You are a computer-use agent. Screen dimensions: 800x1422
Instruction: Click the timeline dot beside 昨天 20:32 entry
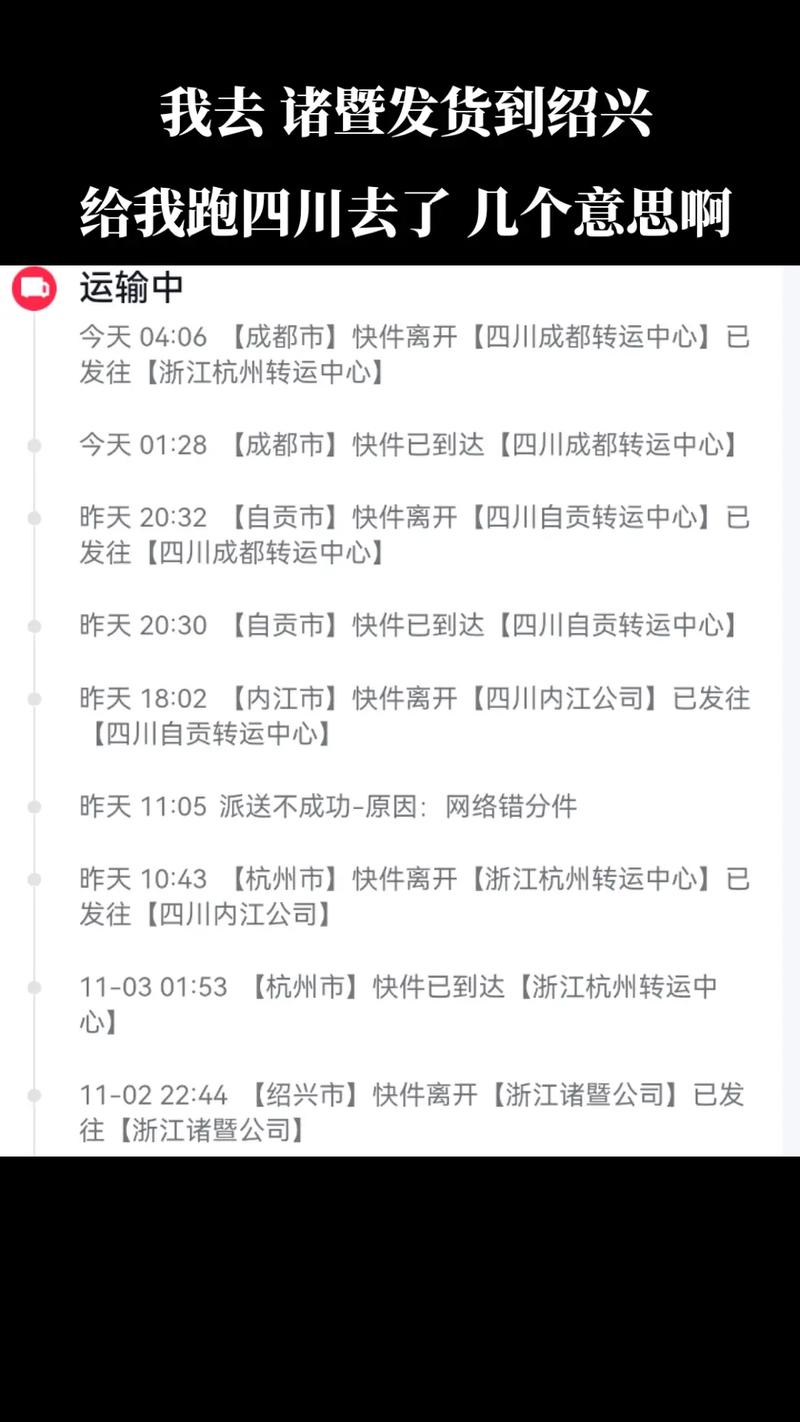click(33, 518)
